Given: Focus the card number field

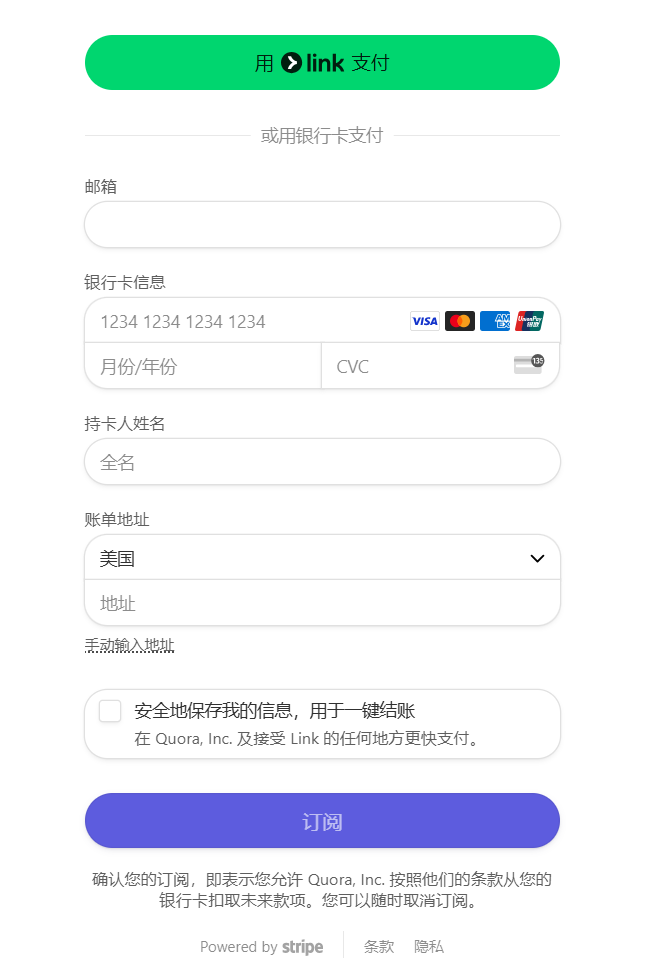Looking at the screenshot, I should (x=250, y=321).
